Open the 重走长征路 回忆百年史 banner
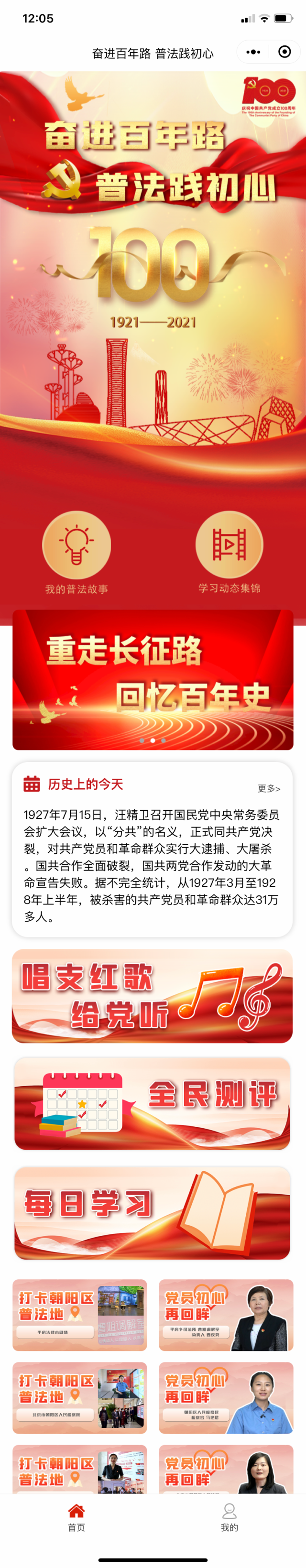The image size is (306, 1568). tap(153, 679)
